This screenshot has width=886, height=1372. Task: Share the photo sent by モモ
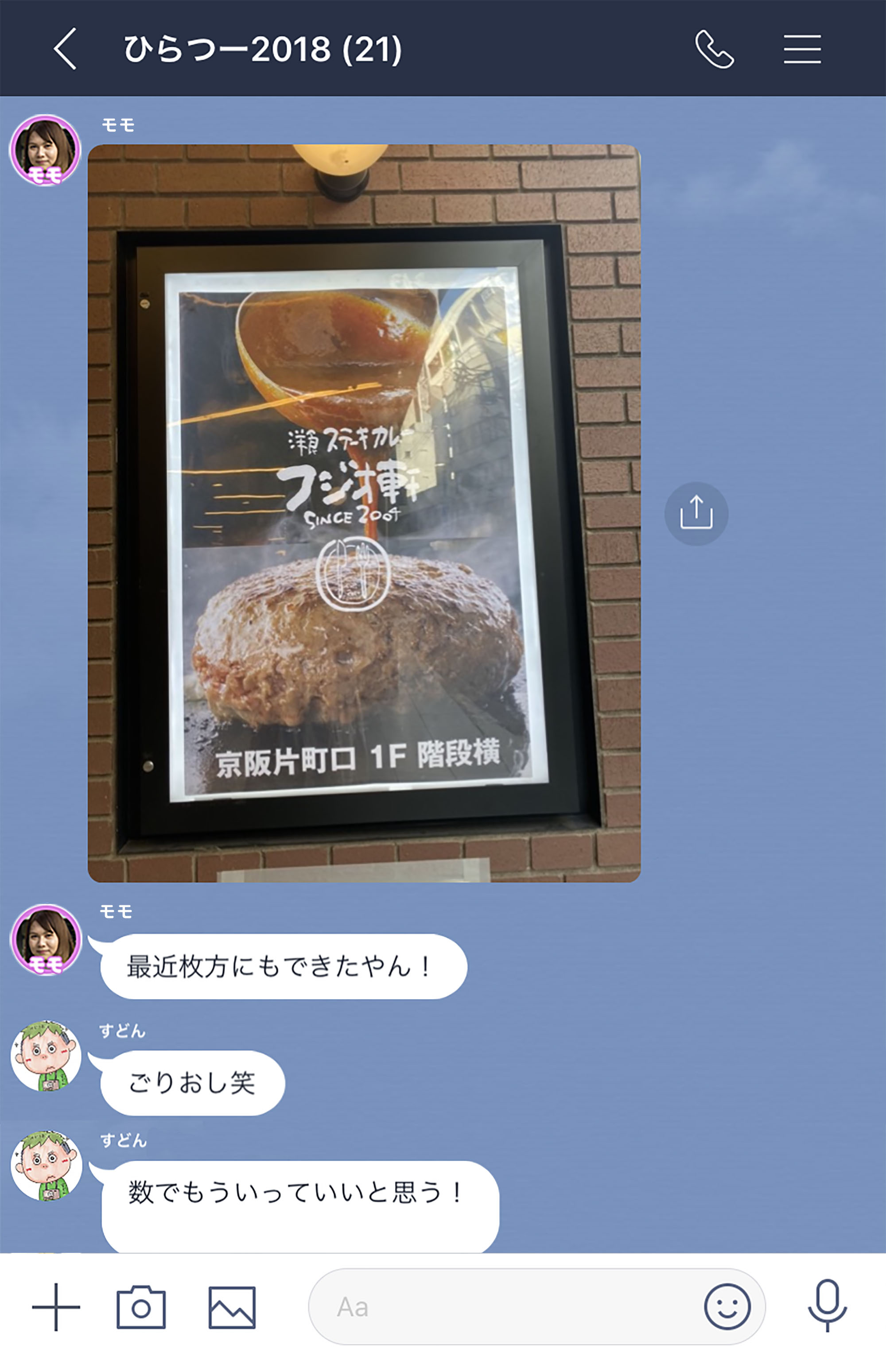click(x=696, y=513)
